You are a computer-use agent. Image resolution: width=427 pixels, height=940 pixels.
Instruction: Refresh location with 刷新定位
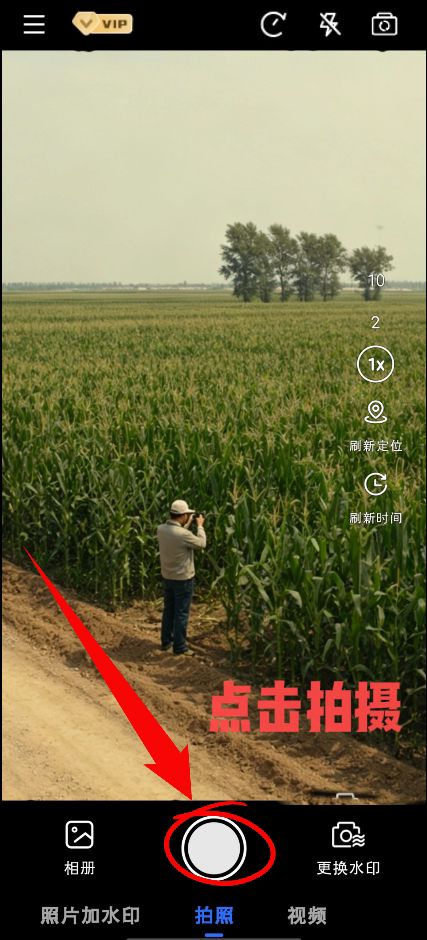376,426
